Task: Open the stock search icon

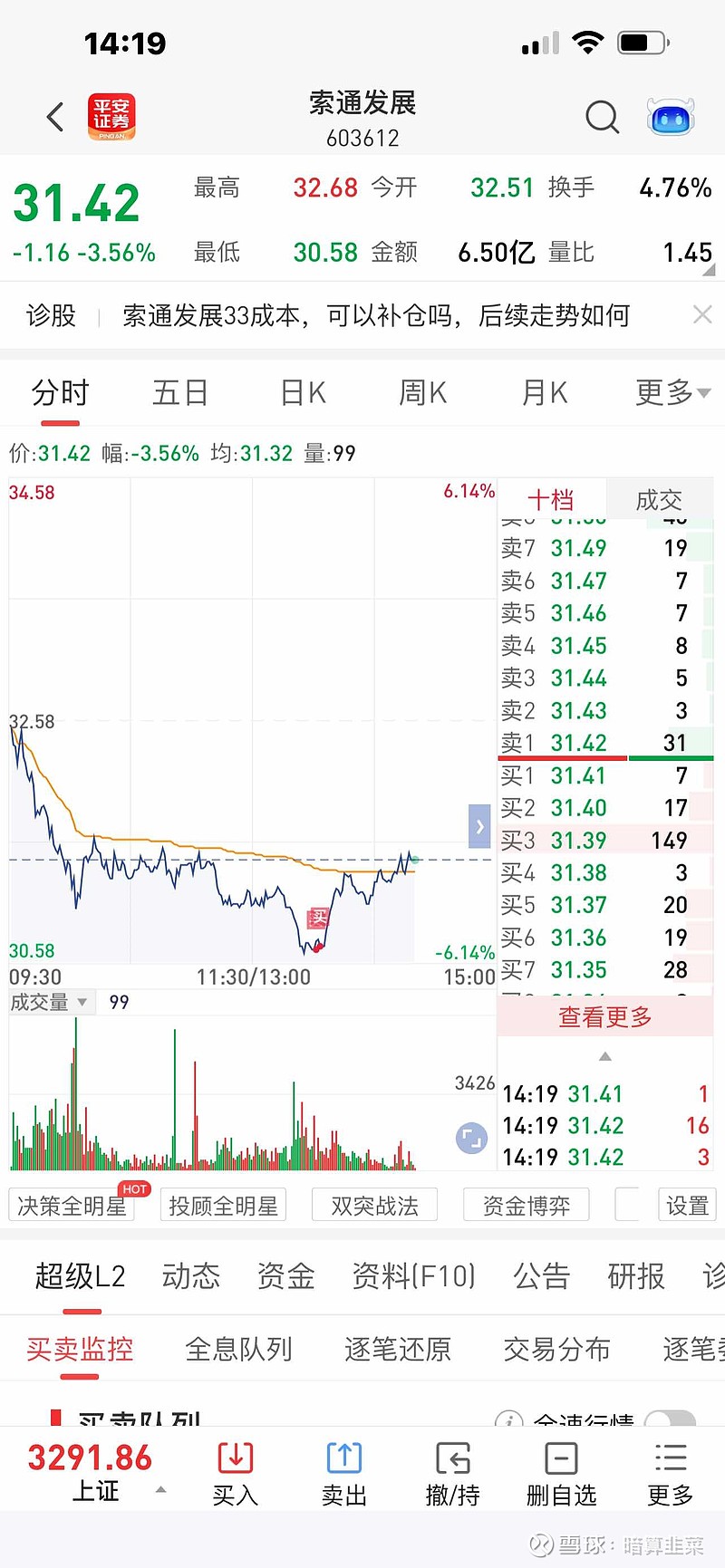Action: pos(602,117)
